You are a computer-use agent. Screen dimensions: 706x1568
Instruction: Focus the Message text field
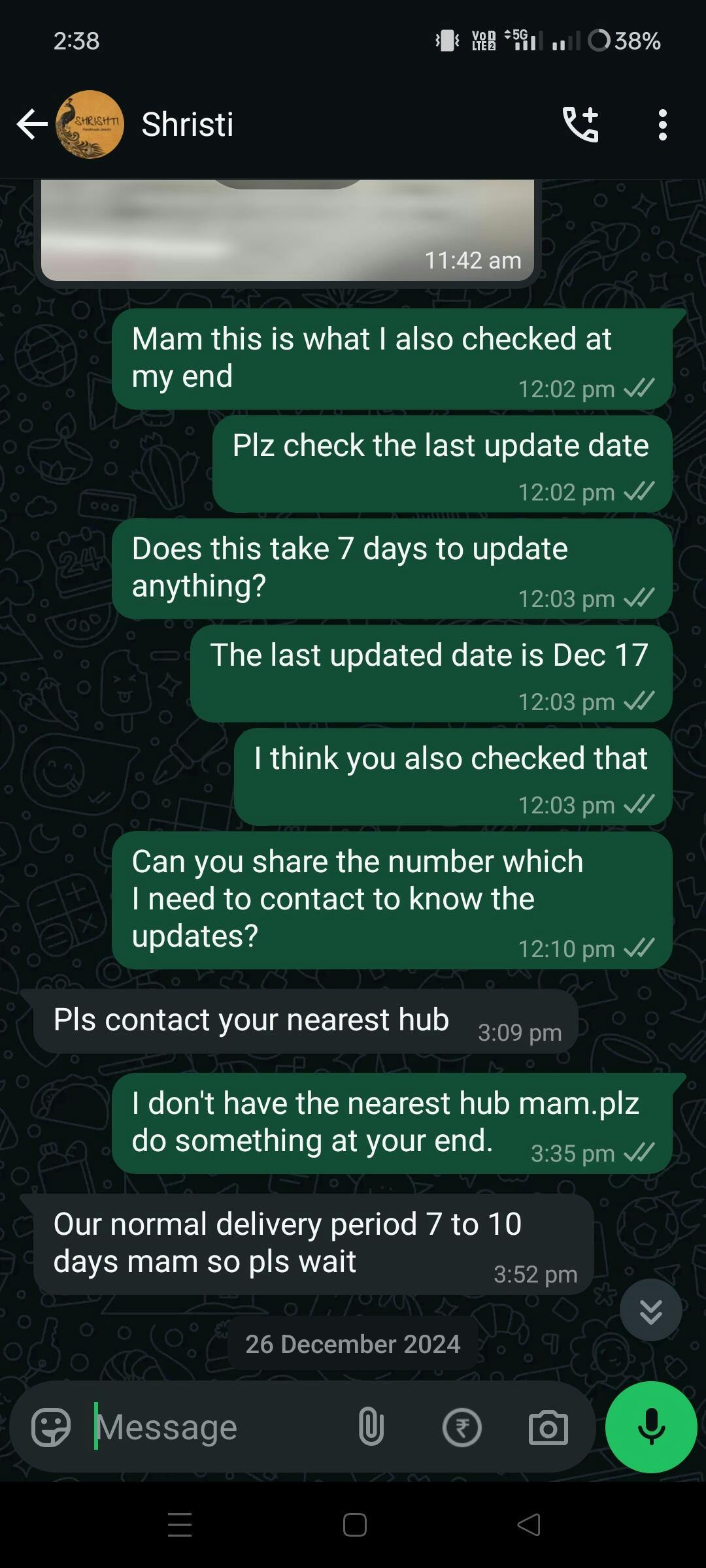tap(216, 1427)
